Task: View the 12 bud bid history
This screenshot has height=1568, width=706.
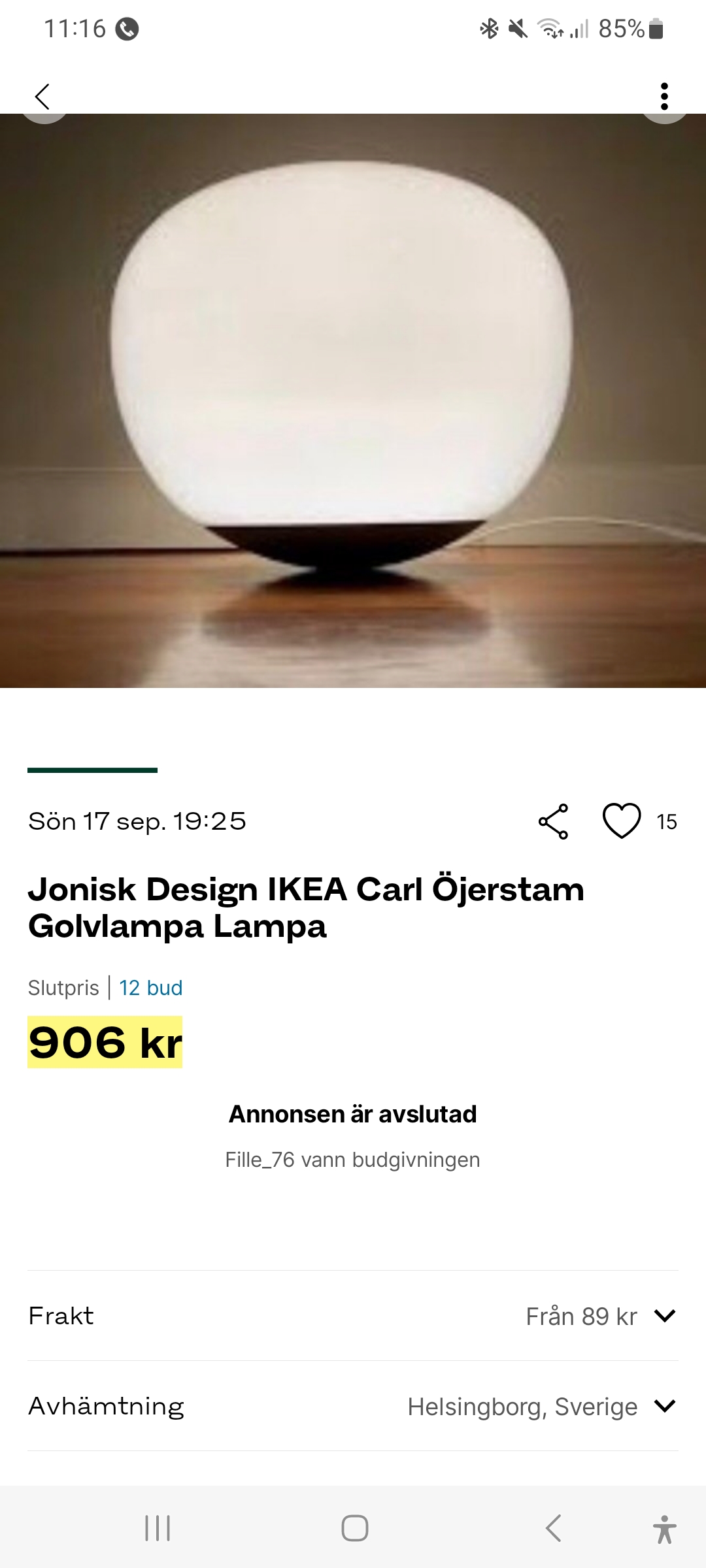Action: (x=150, y=988)
